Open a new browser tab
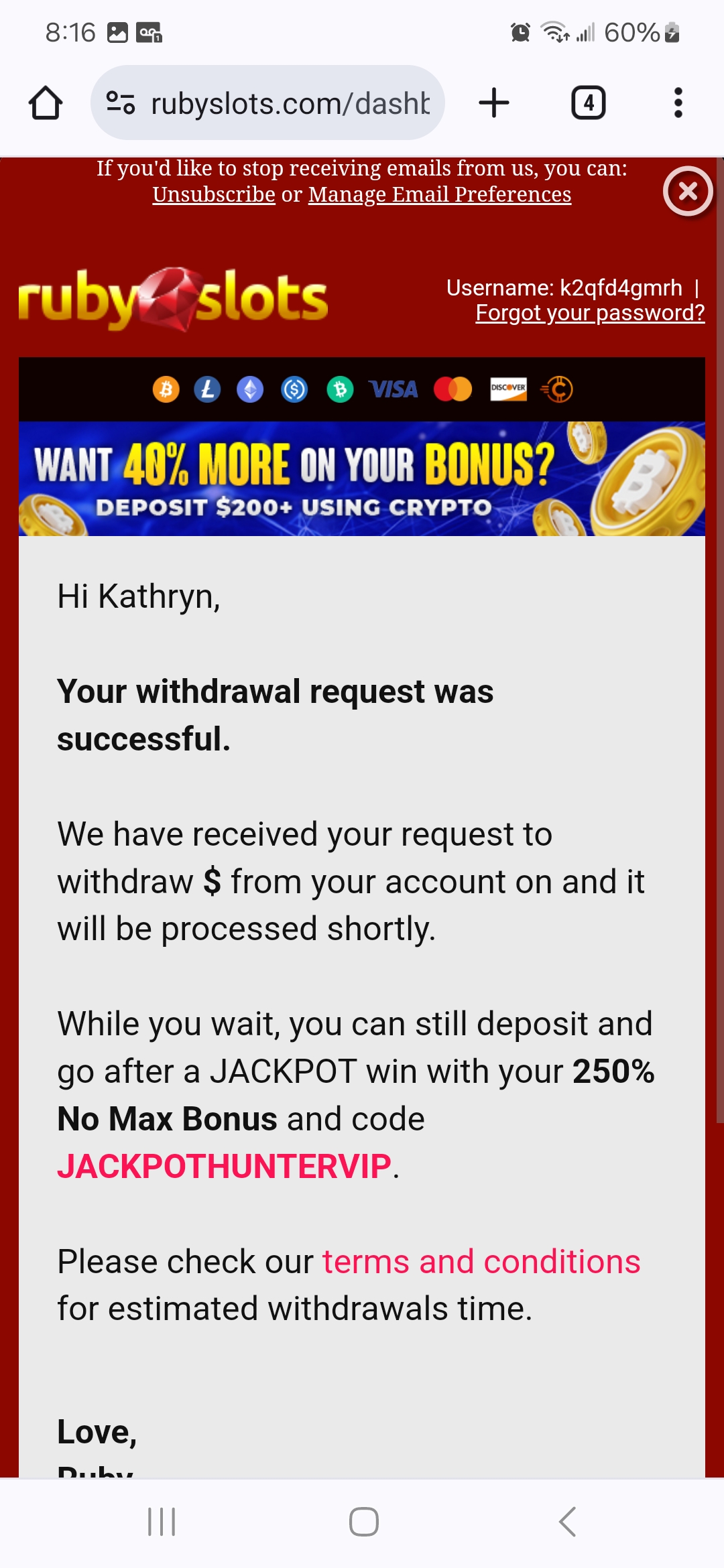This screenshot has height=1568, width=724. coord(494,103)
